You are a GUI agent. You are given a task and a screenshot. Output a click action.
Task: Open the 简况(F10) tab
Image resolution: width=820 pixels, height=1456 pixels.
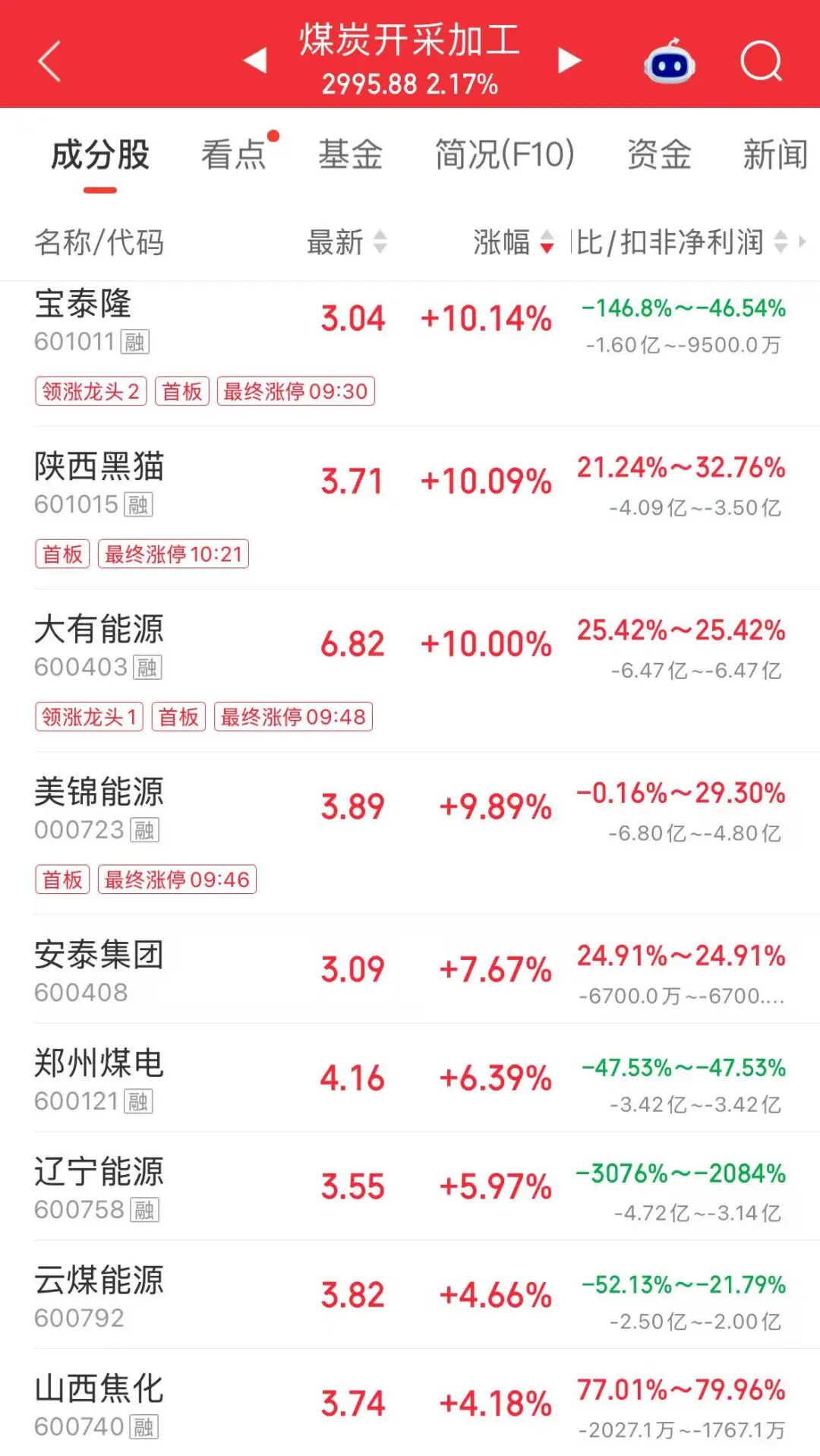coord(504,154)
